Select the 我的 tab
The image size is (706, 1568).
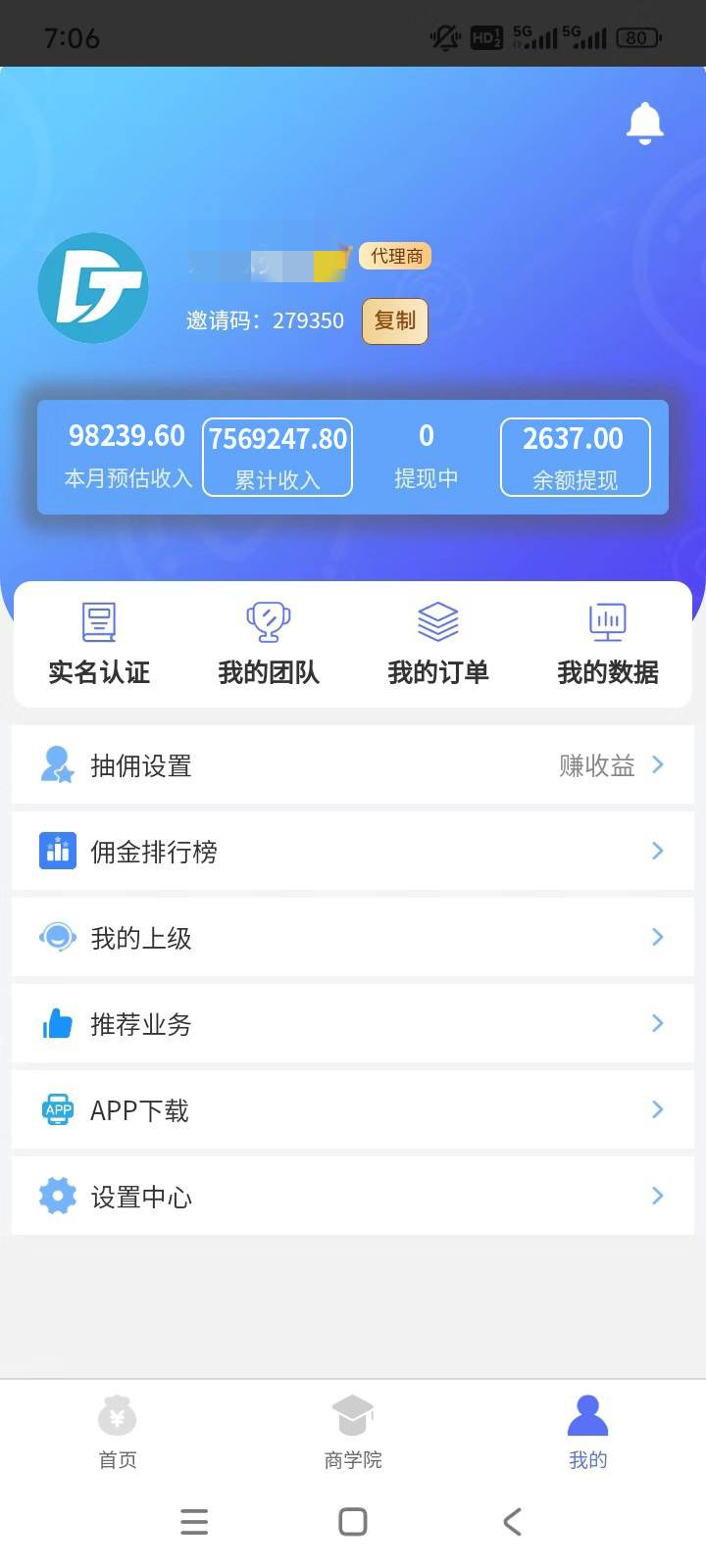(588, 1432)
